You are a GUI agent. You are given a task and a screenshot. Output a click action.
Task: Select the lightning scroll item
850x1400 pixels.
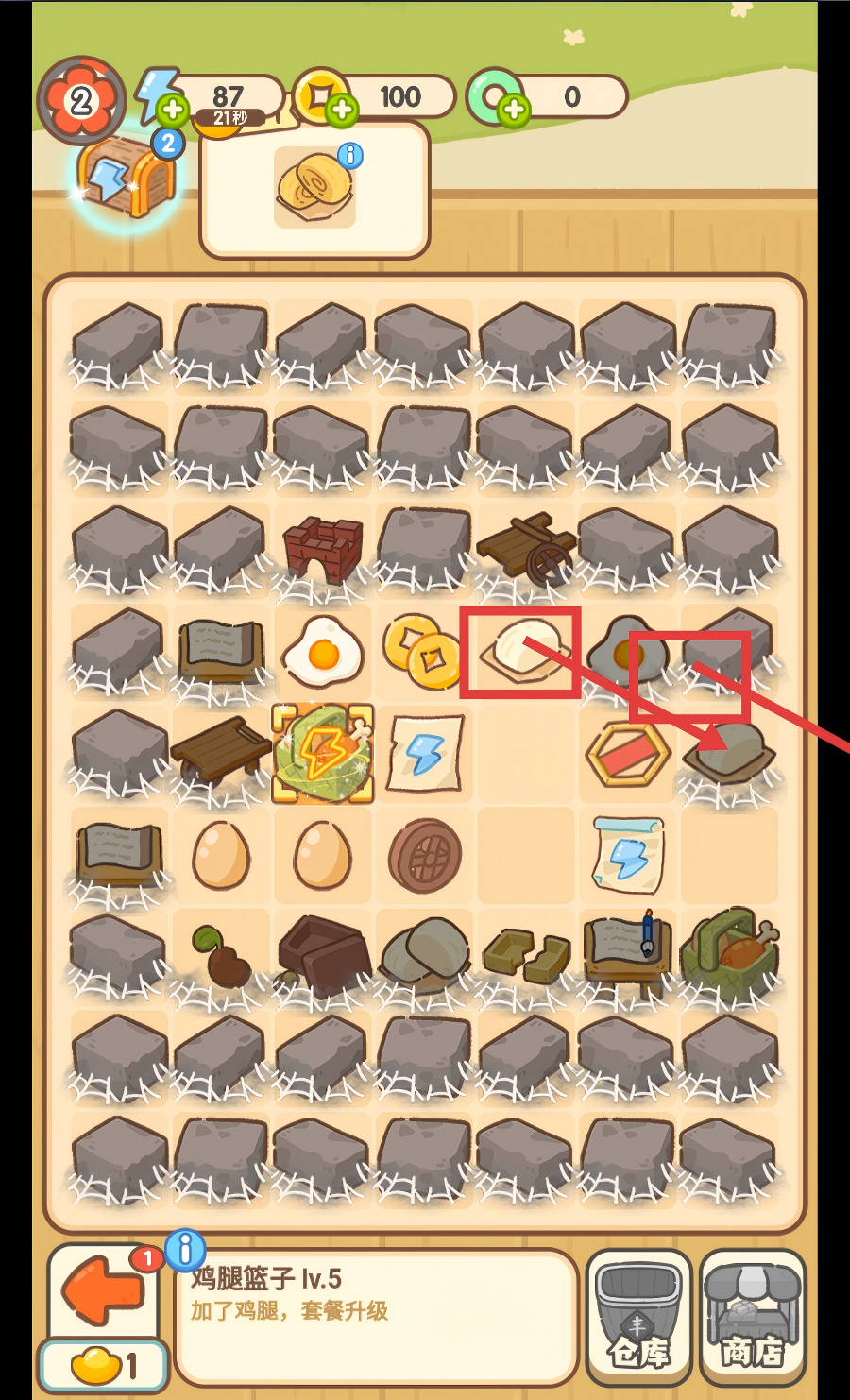tap(629, 853)
